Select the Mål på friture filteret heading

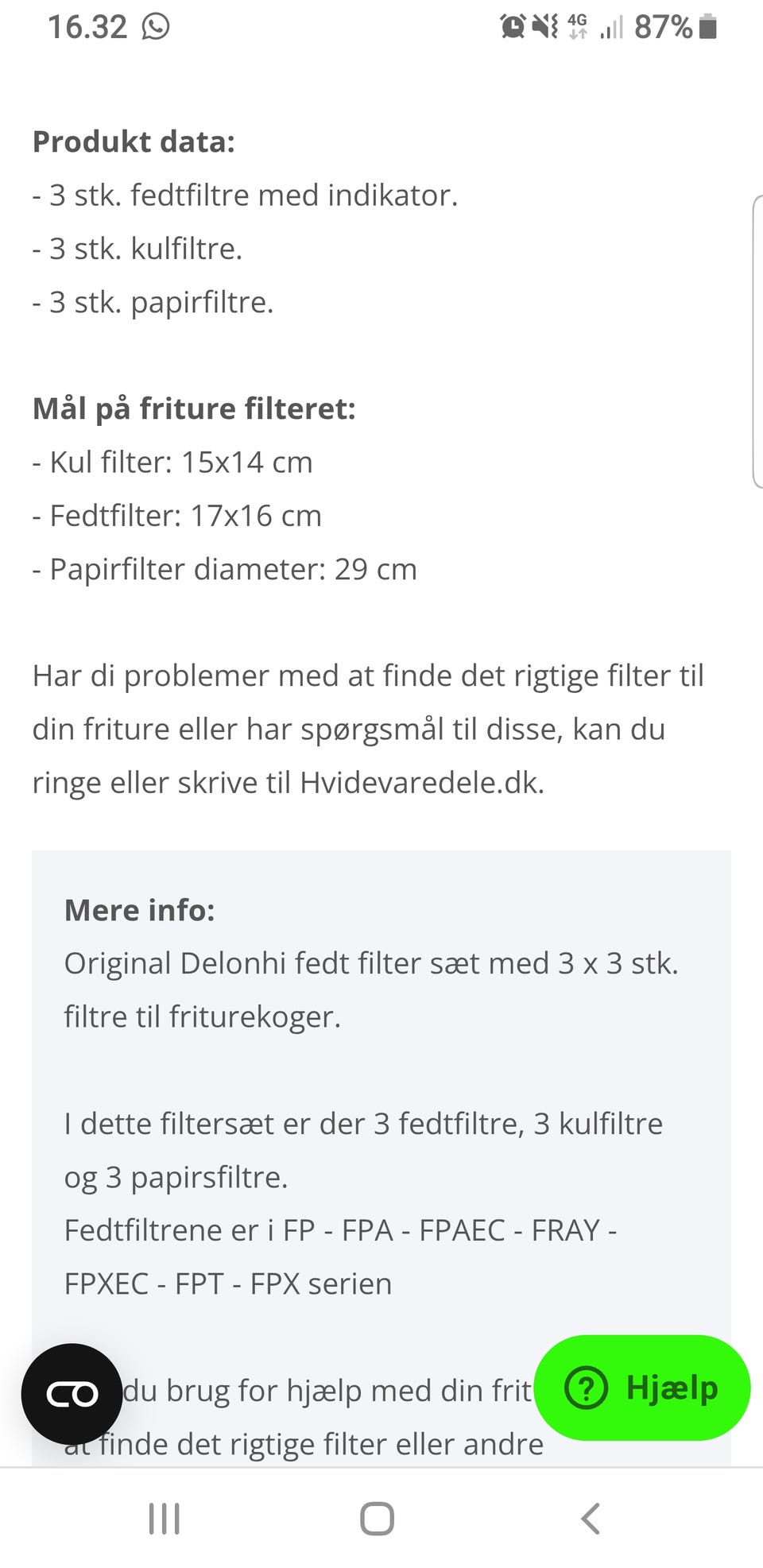coord(194,408)
